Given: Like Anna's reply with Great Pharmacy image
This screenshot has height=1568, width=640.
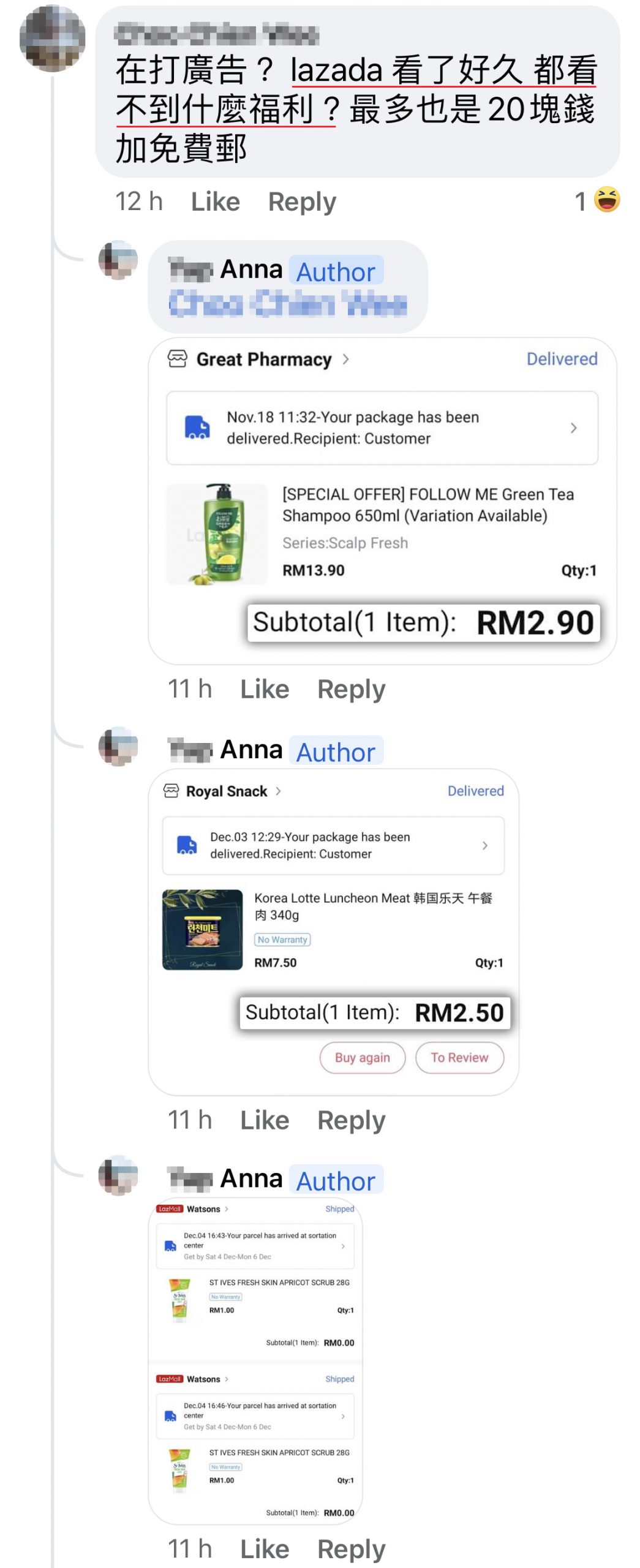Looking at the screenshot, I should (x=264, y=689).
